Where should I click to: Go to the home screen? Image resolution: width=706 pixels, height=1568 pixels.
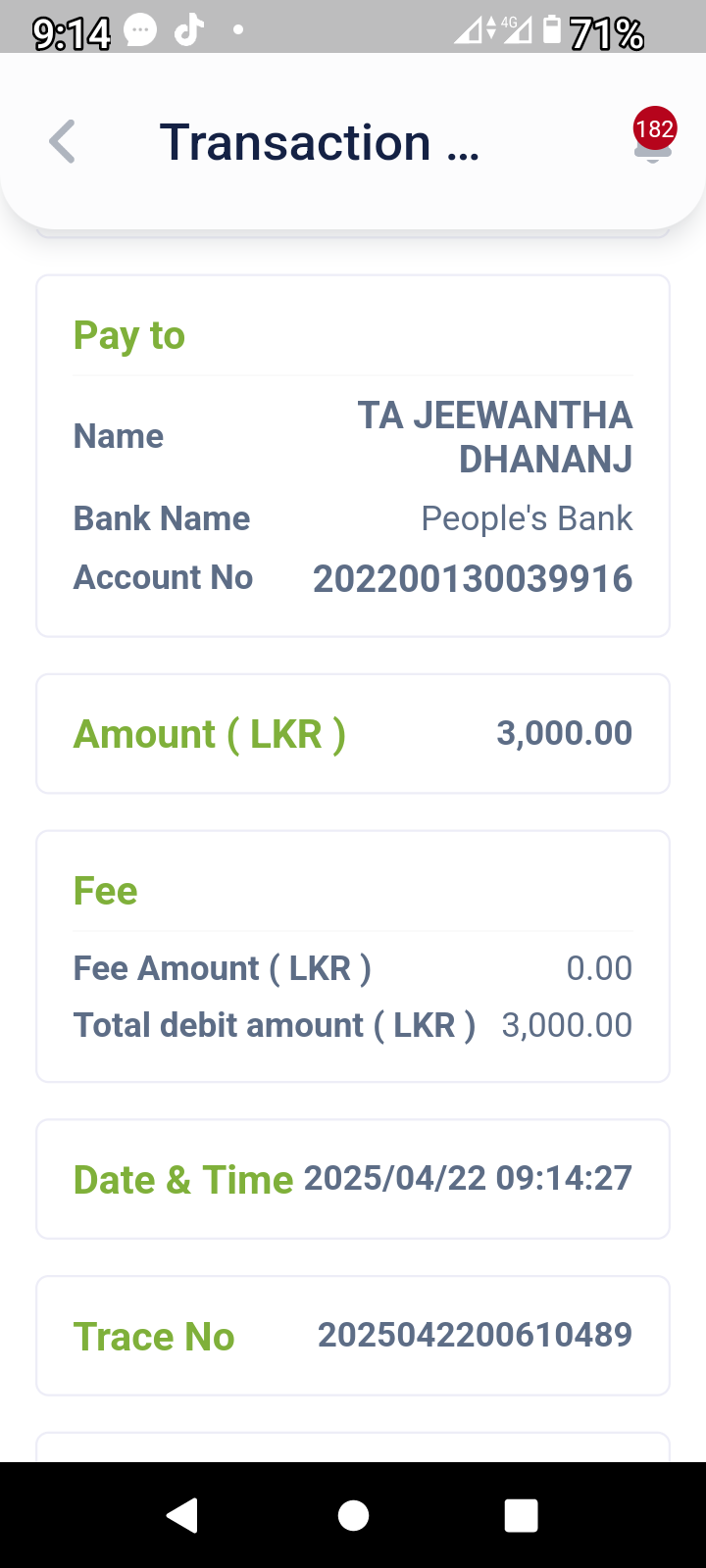pos(353,1515)
